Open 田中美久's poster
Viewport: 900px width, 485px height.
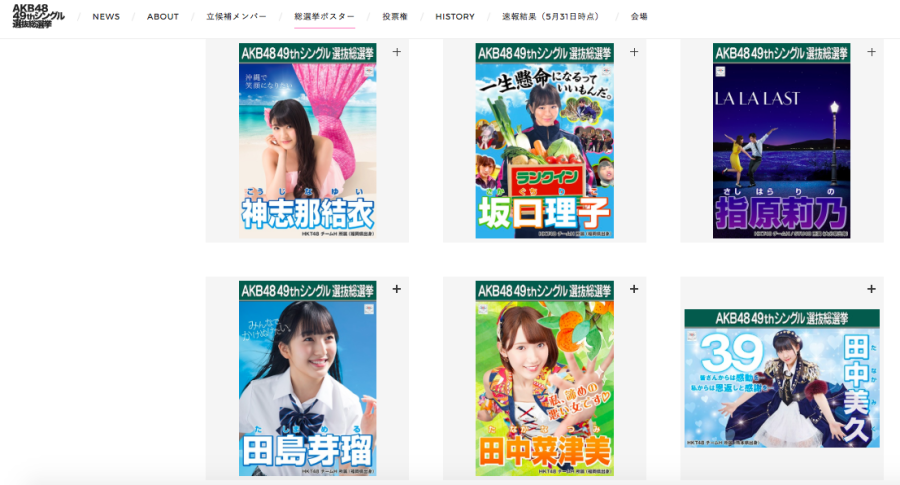tap(781, 378)
